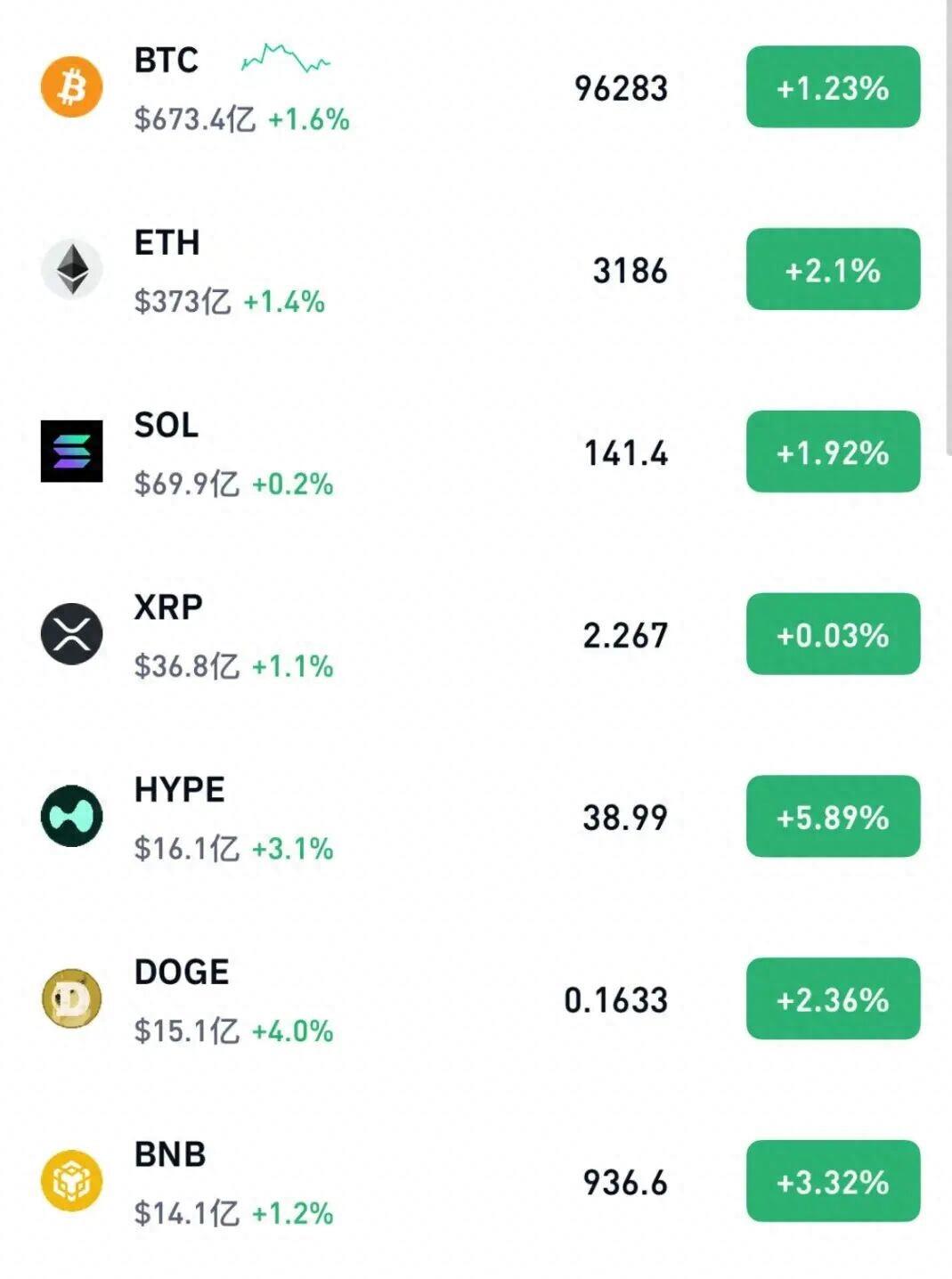The height and width of the screenshot is (1279, 952).
Task: Tap BNB's +3.32% change button
Action: [x=833, y=1181]
